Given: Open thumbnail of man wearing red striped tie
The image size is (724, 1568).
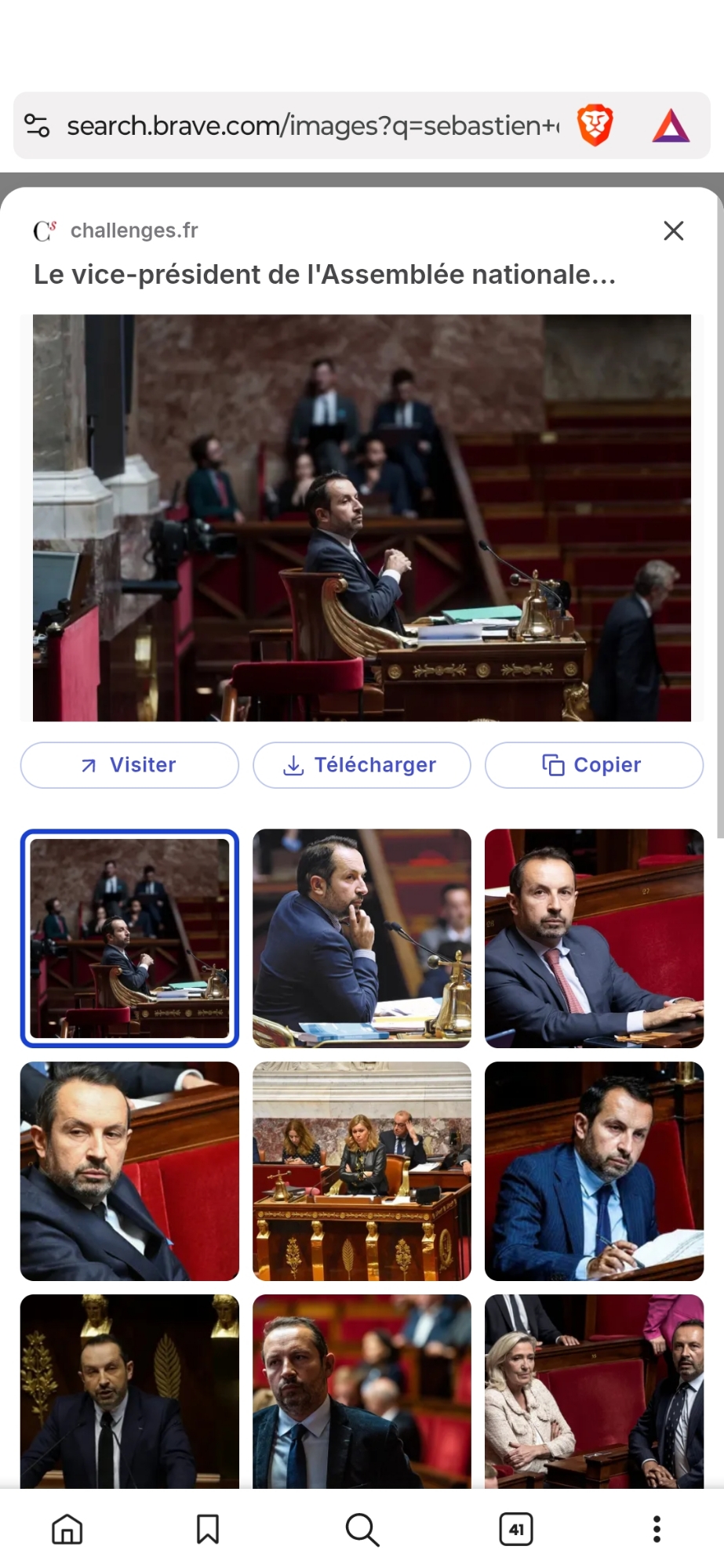Looking at the screenshot, I should tap(594, 938).
